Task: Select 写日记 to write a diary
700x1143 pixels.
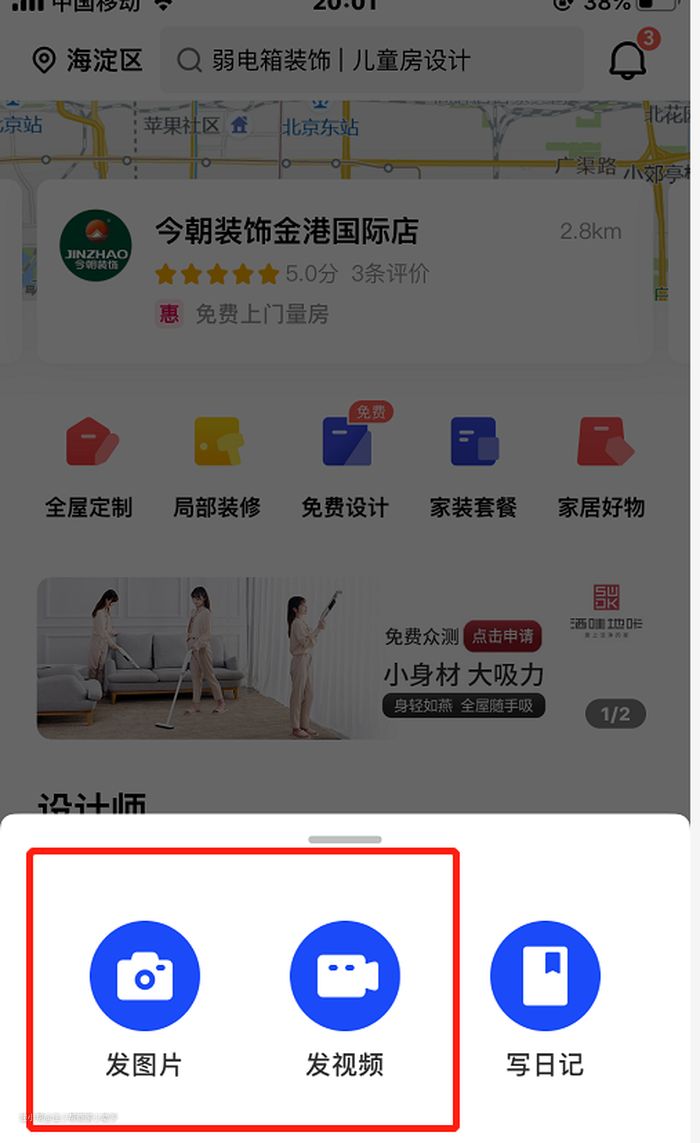Action: [545, 976]
